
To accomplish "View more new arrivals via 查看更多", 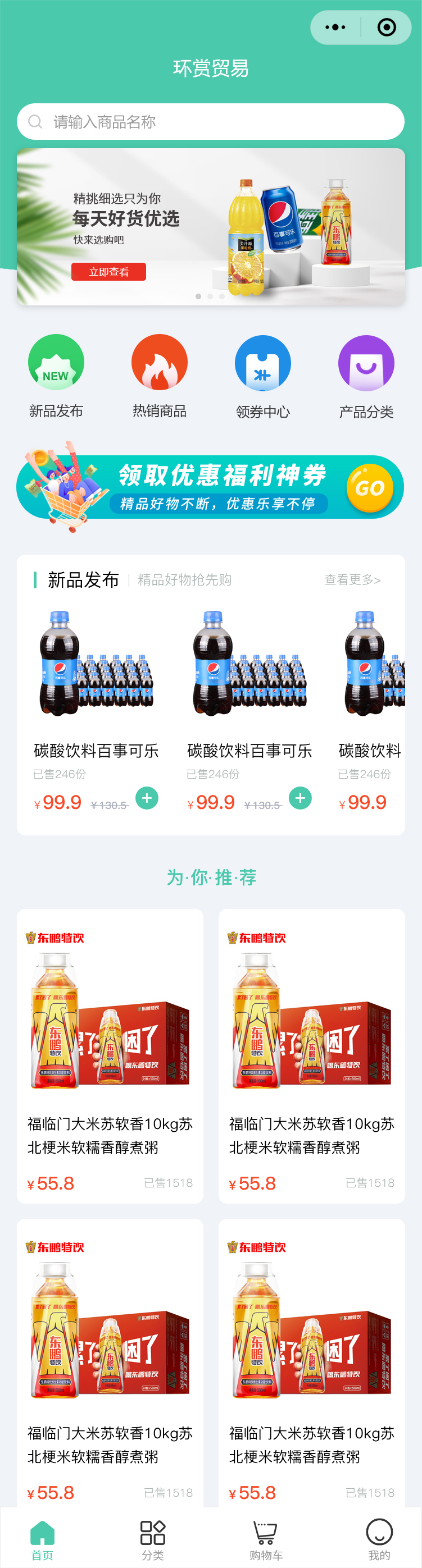I will click(352, 579).
